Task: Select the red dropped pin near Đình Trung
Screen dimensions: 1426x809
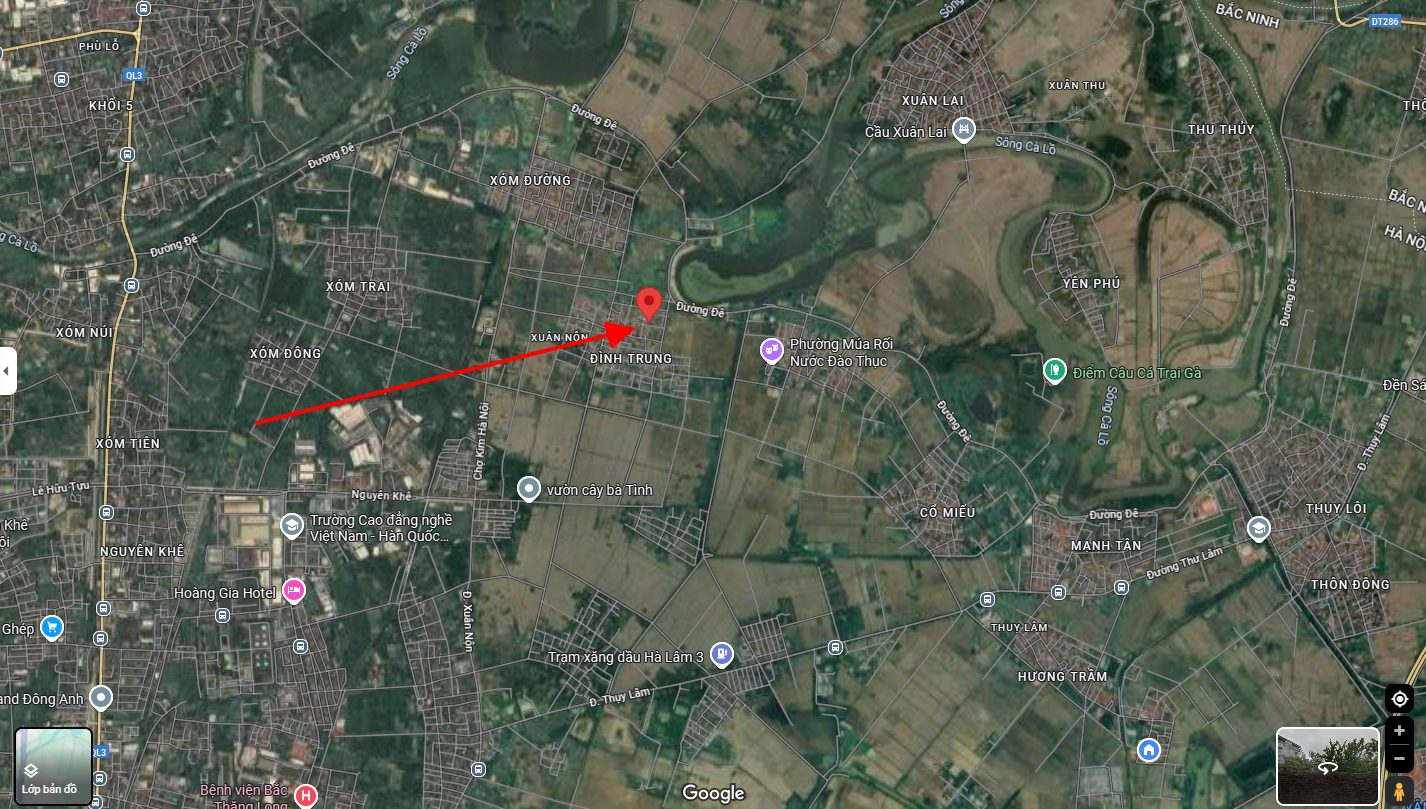Action: (649, 303)
